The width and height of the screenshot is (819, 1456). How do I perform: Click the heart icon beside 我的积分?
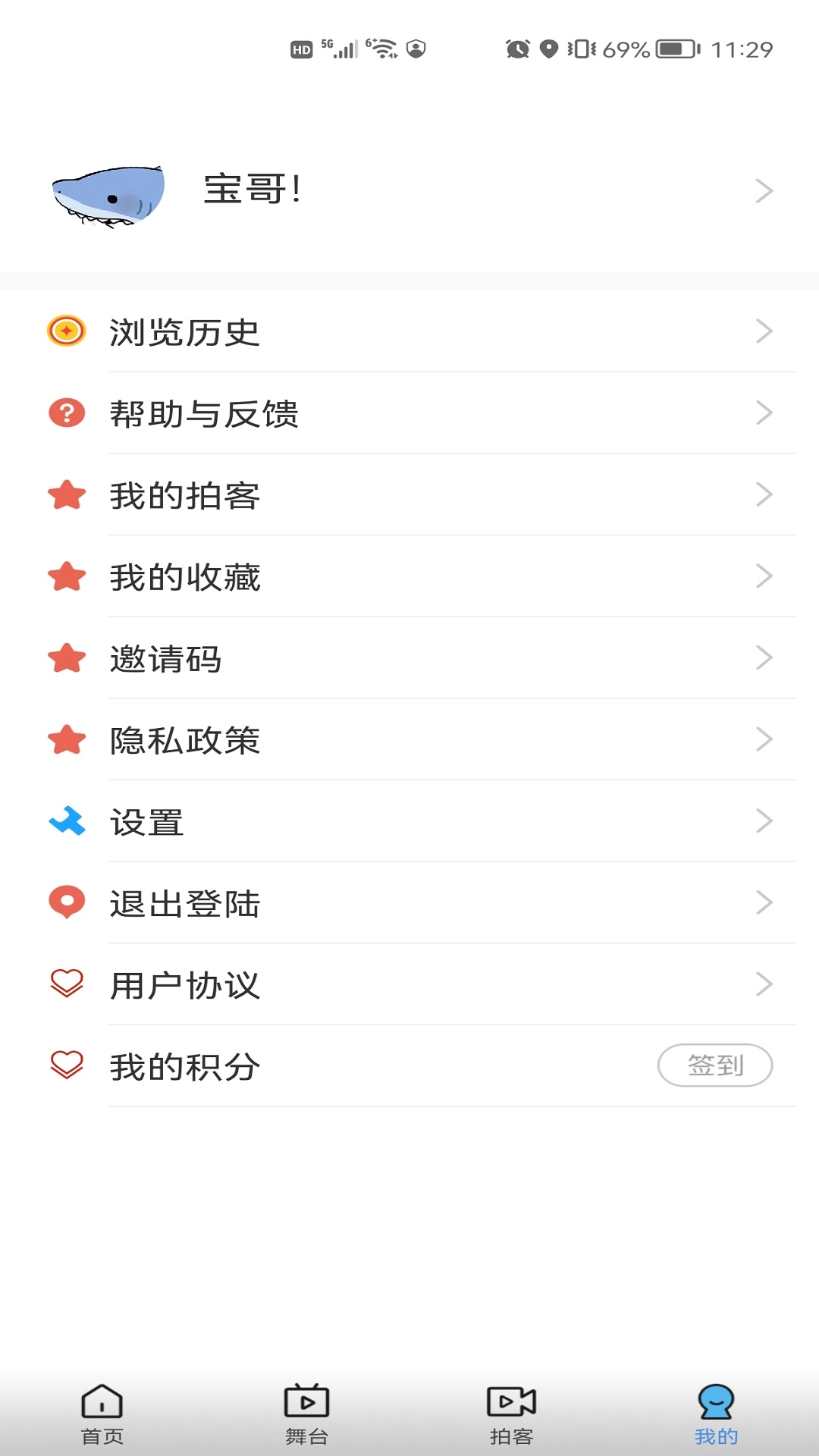66,1065
